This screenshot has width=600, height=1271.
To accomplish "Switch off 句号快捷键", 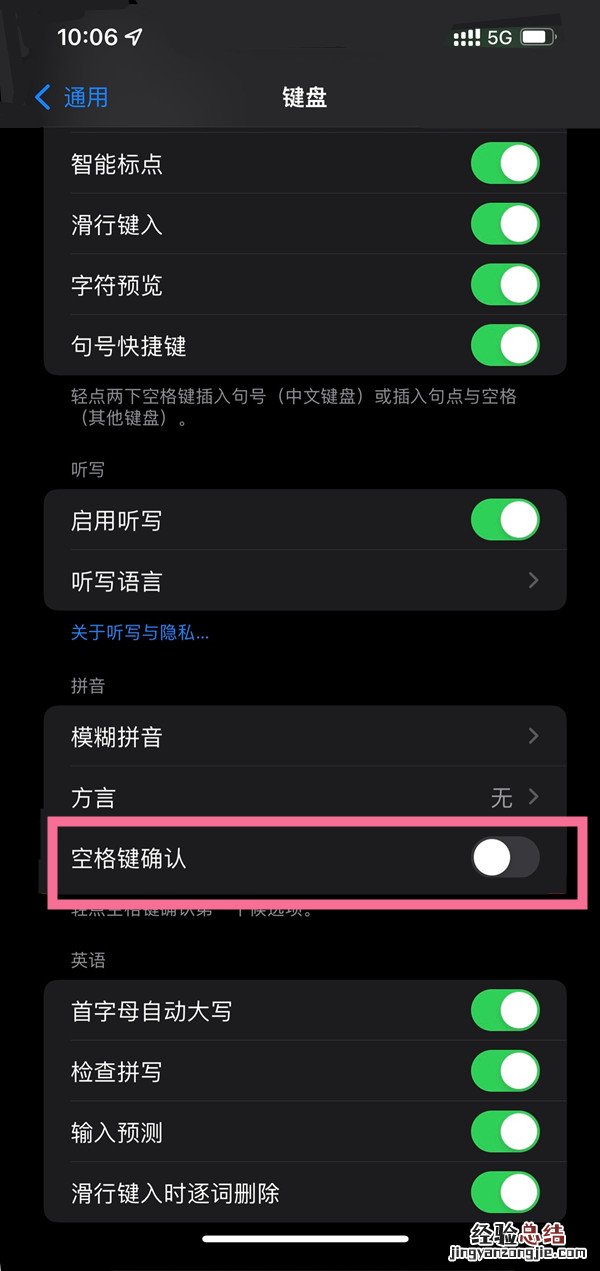I will click(505, 346).
